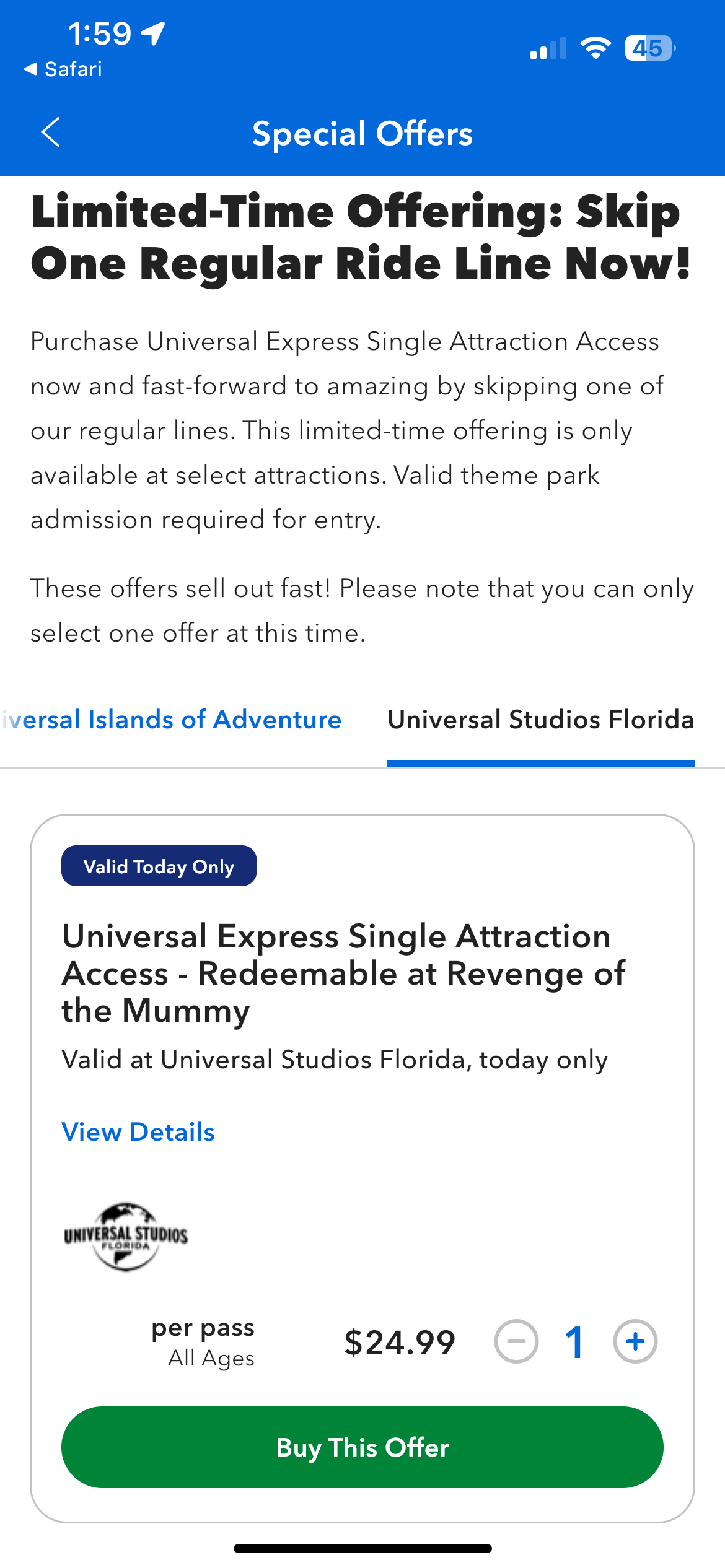Switch to Universal Islands of Adventure tab
The height and width of the screenshot is (1568, 725).
pyautogui.click(x=172, y=720)
